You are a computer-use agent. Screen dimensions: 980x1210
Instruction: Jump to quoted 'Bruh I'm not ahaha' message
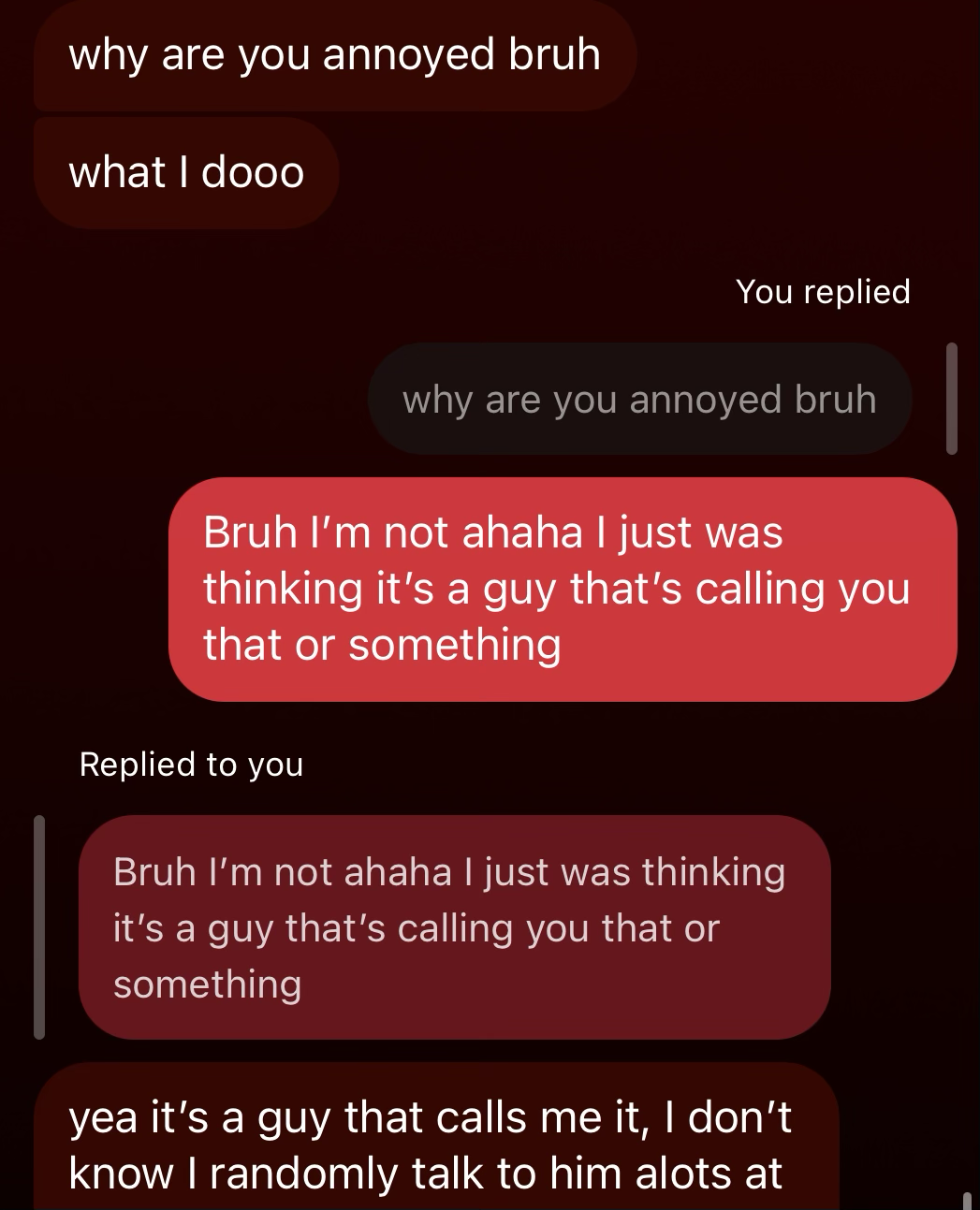click(454, 926)
